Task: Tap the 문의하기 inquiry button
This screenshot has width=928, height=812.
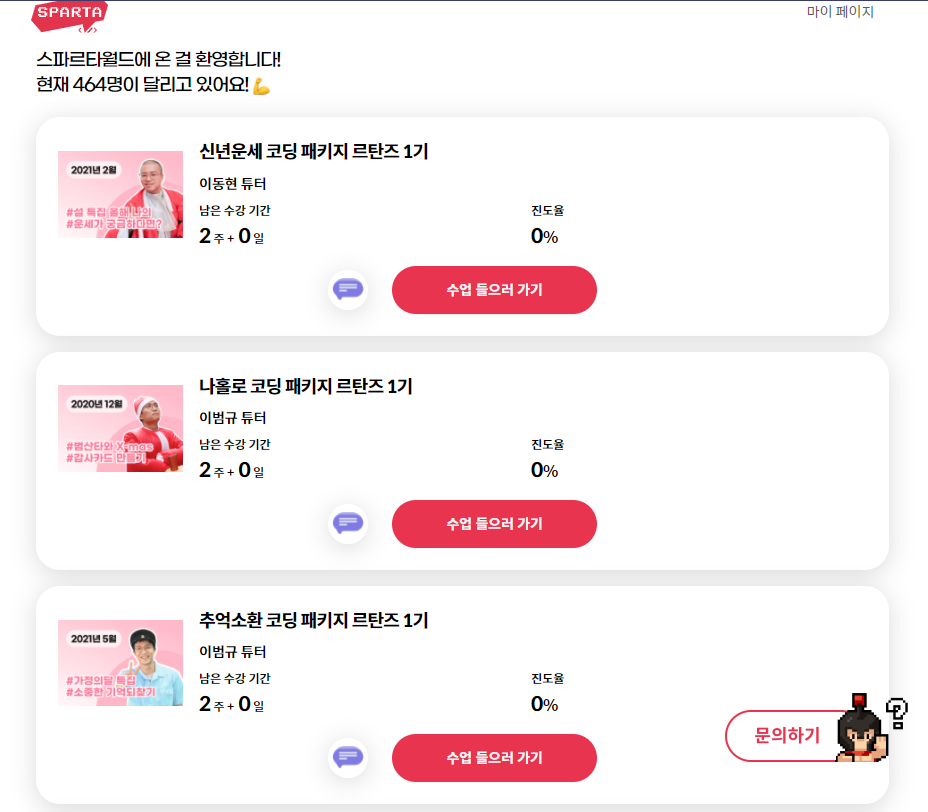Action: (x=787, y=736)
